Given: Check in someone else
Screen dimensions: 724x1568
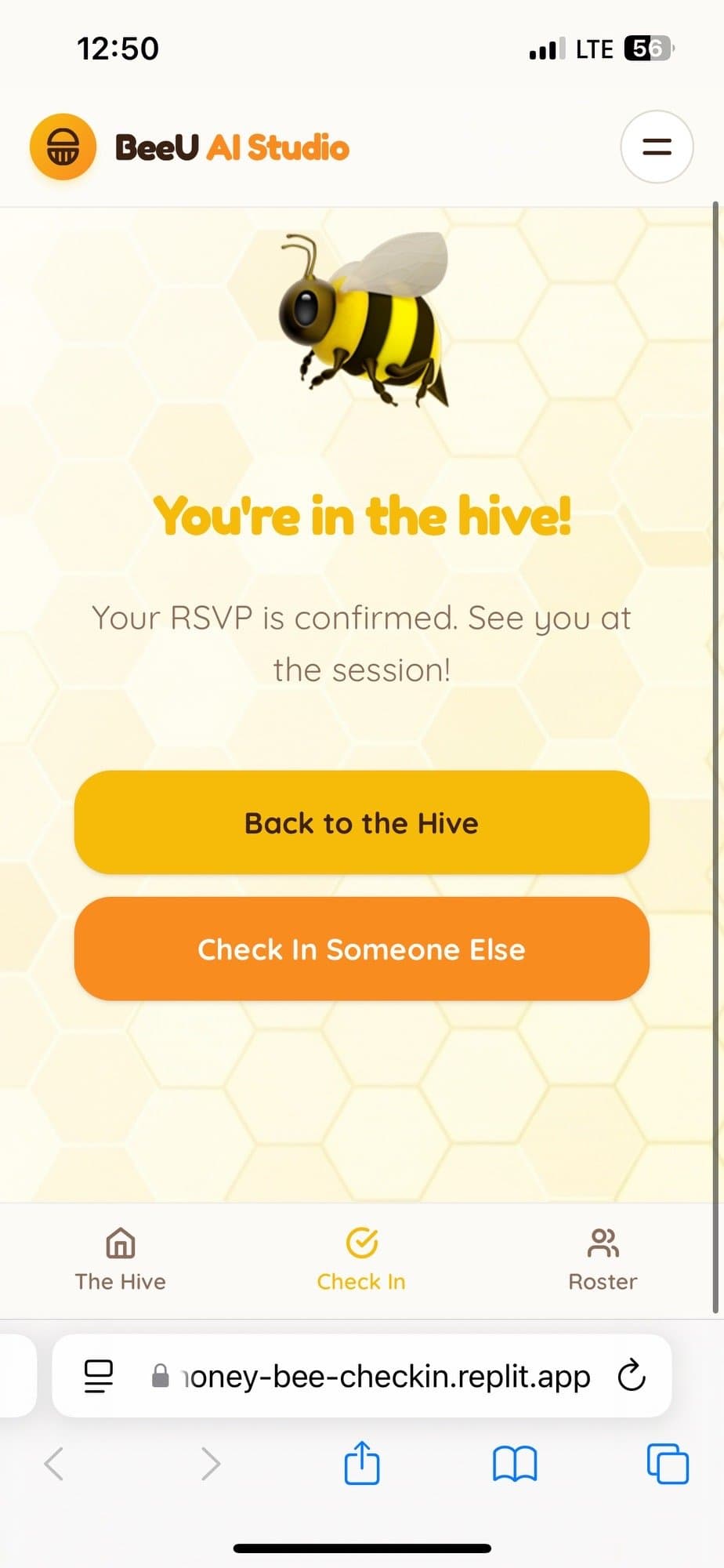Looking at the screenshot, I should 361,949.
